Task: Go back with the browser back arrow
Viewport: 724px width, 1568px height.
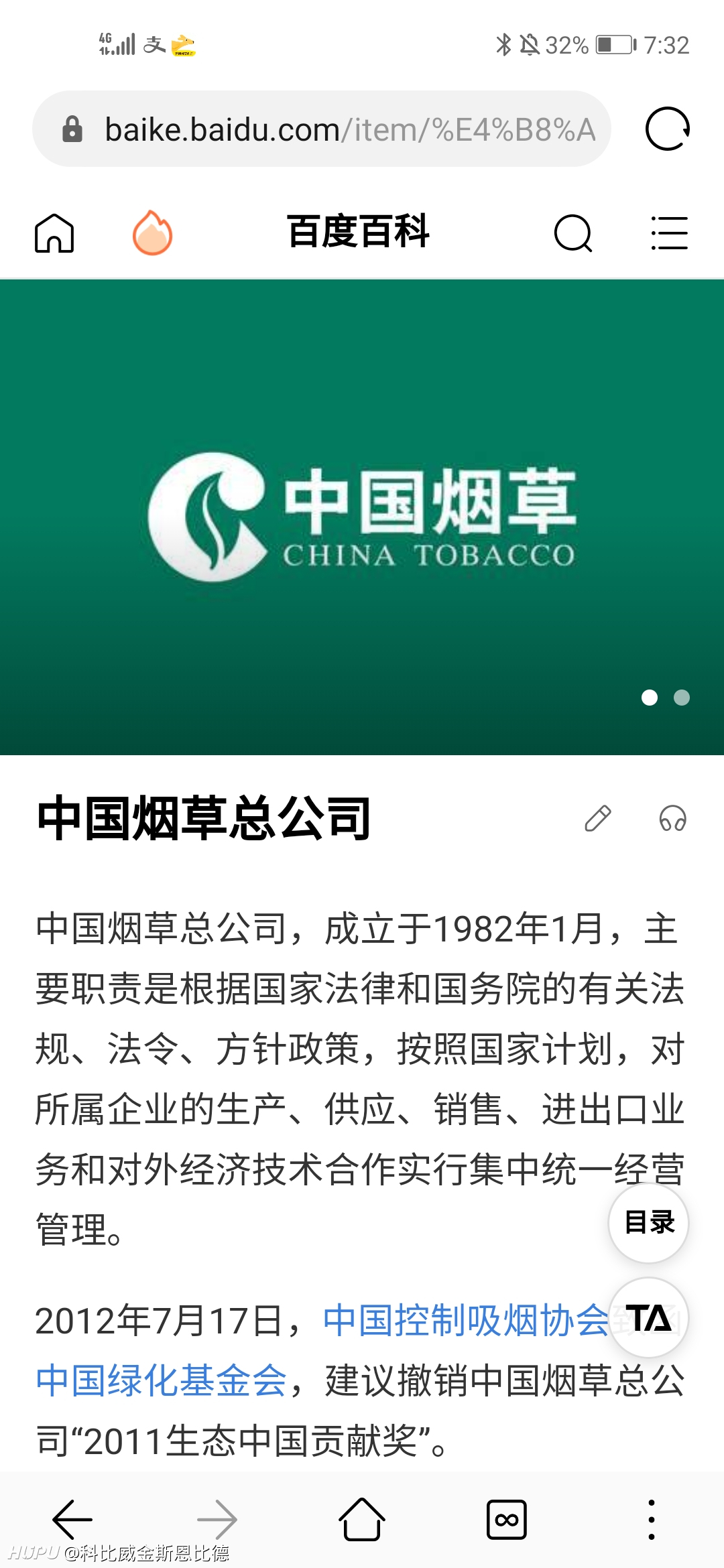Action: [72, 1520]
